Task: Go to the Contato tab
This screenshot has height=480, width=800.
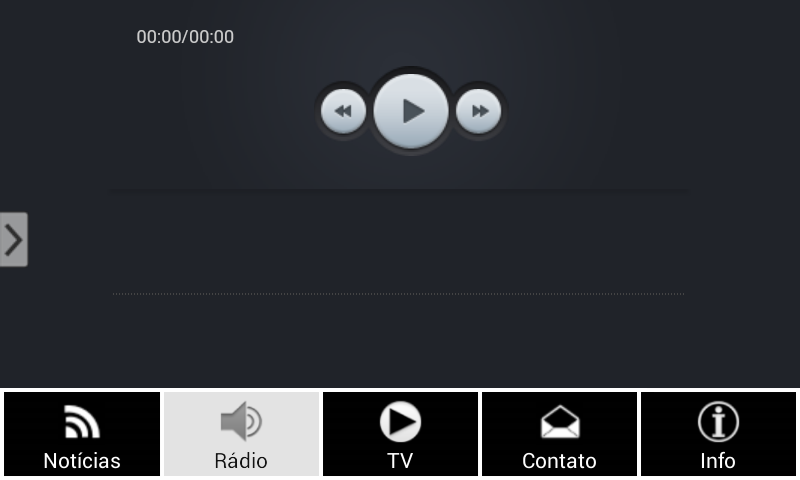Action: pyautogui.click(x=559, y=434)
